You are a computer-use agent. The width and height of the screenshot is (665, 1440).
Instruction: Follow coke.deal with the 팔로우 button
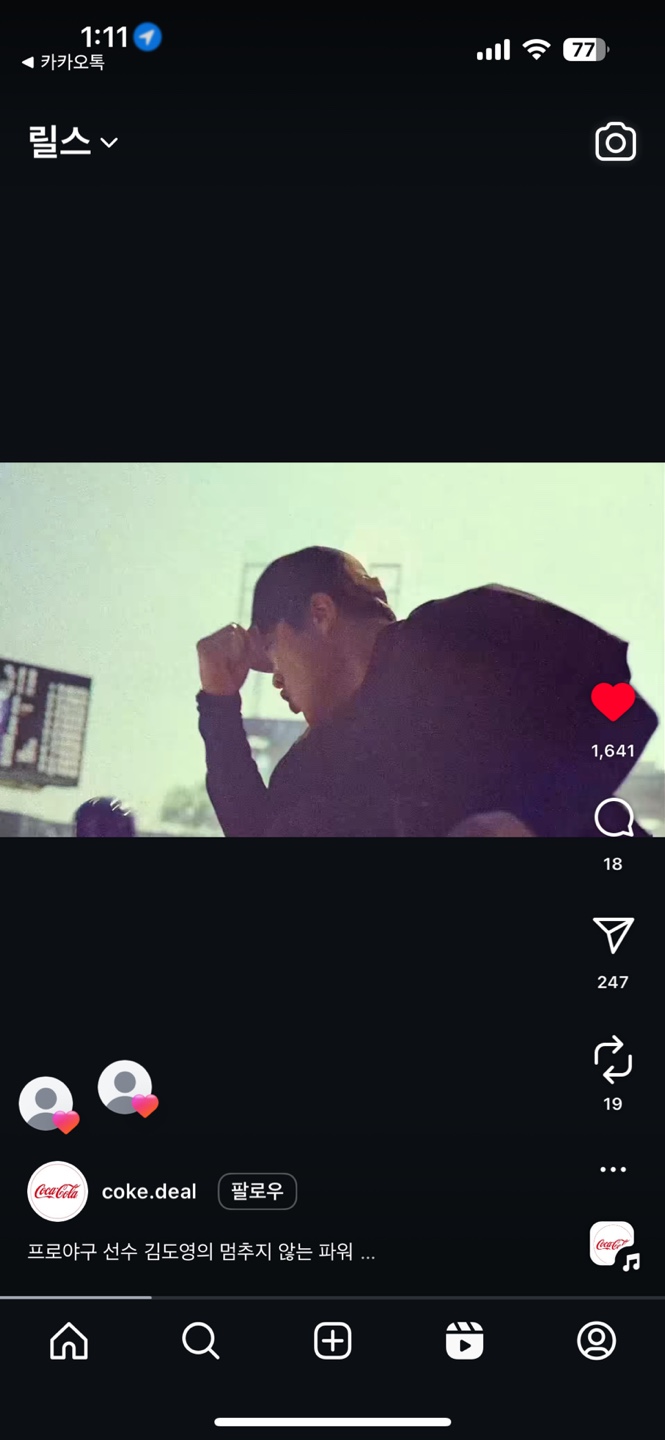coord(257,1191)
